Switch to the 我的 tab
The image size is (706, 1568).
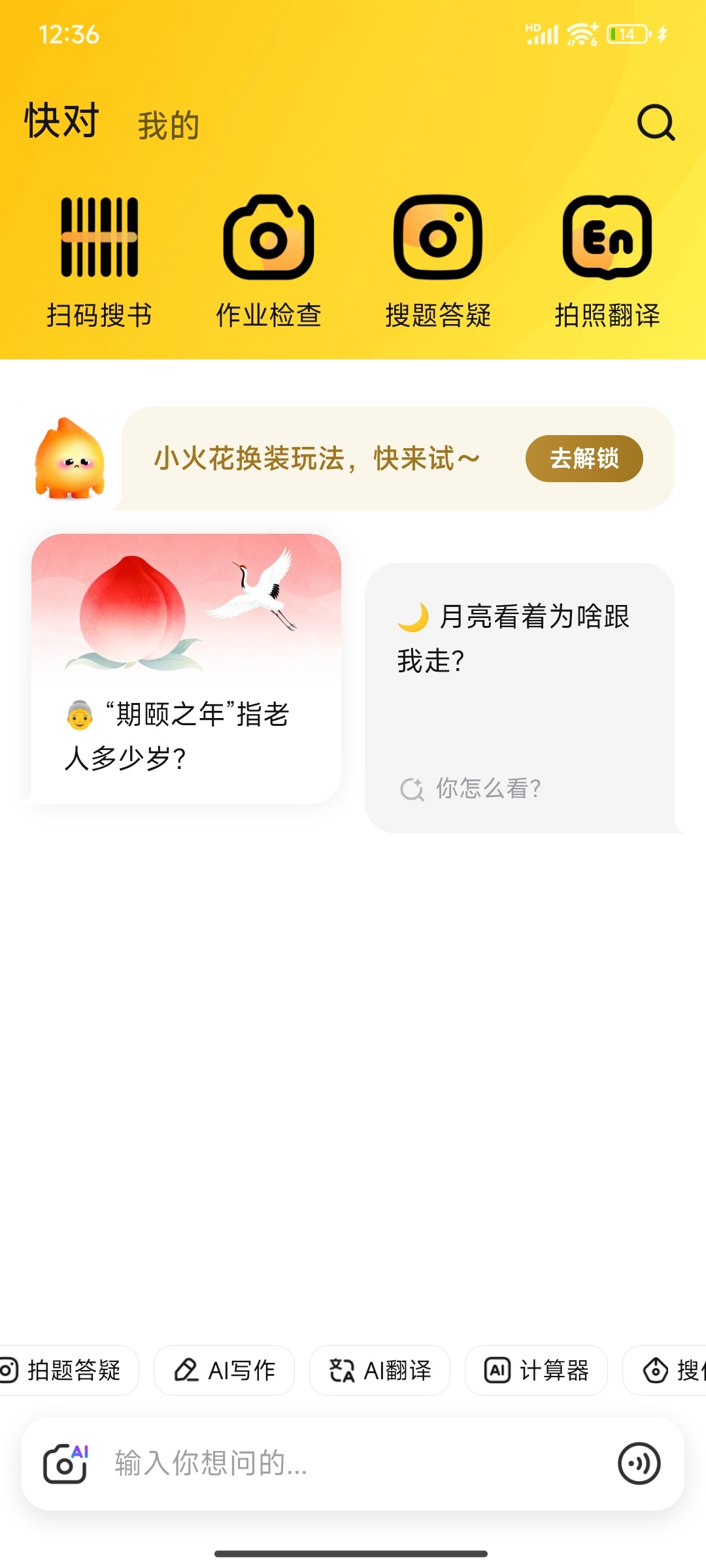[x=168, y=125]
